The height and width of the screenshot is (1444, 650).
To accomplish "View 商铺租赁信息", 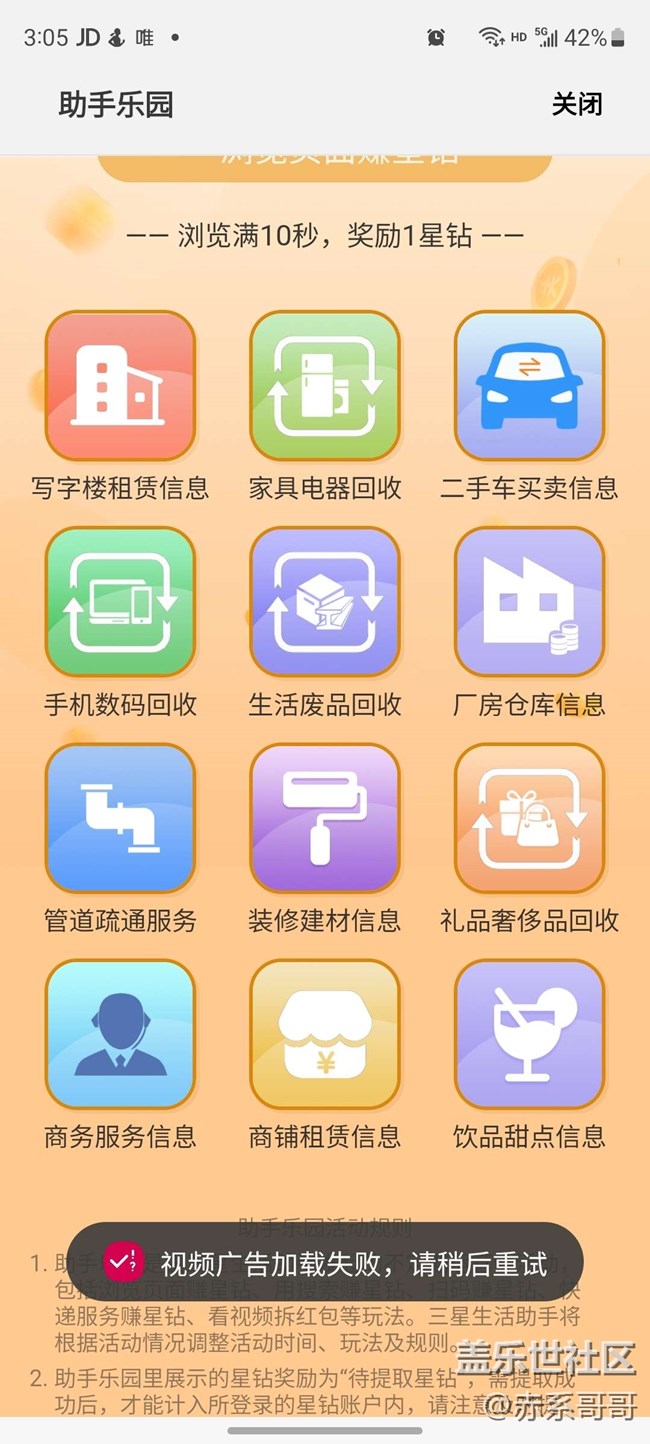I will (x=325, y=1034).
